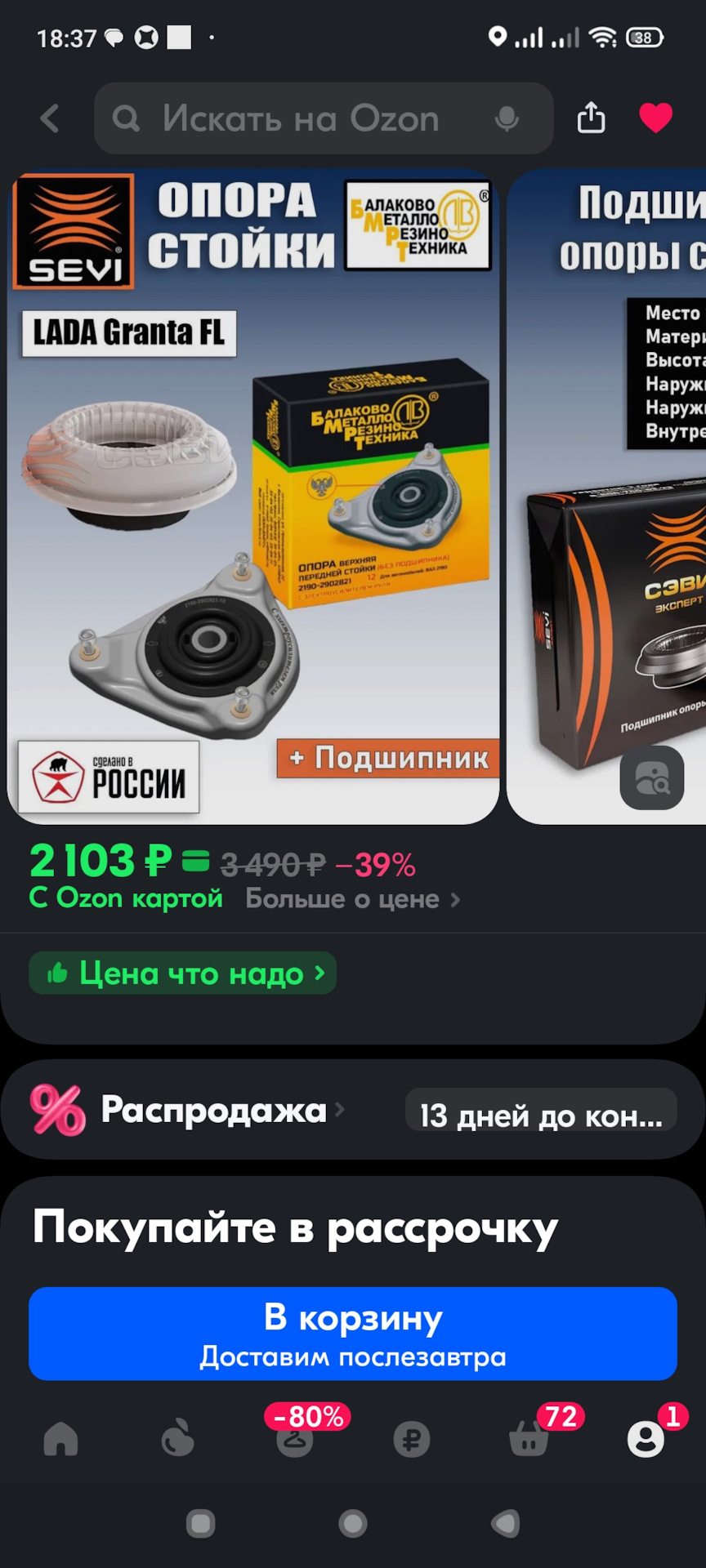Open the cart icon showing 72 items
Screen dimensions: 706x1568
coord(528,1440)
